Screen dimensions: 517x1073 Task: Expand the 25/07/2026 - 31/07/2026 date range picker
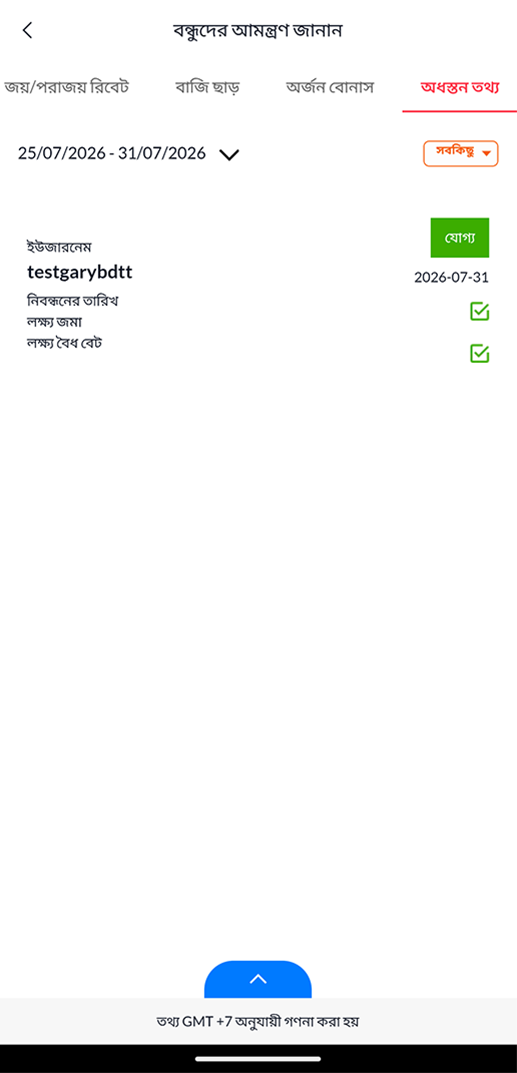pos(129,153)
